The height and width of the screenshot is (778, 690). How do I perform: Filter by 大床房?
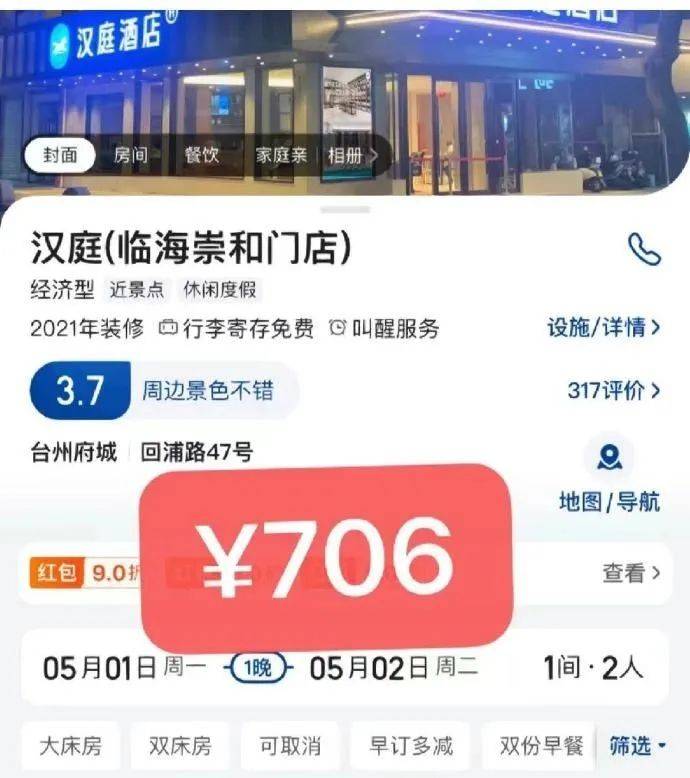tap(70, 746)
